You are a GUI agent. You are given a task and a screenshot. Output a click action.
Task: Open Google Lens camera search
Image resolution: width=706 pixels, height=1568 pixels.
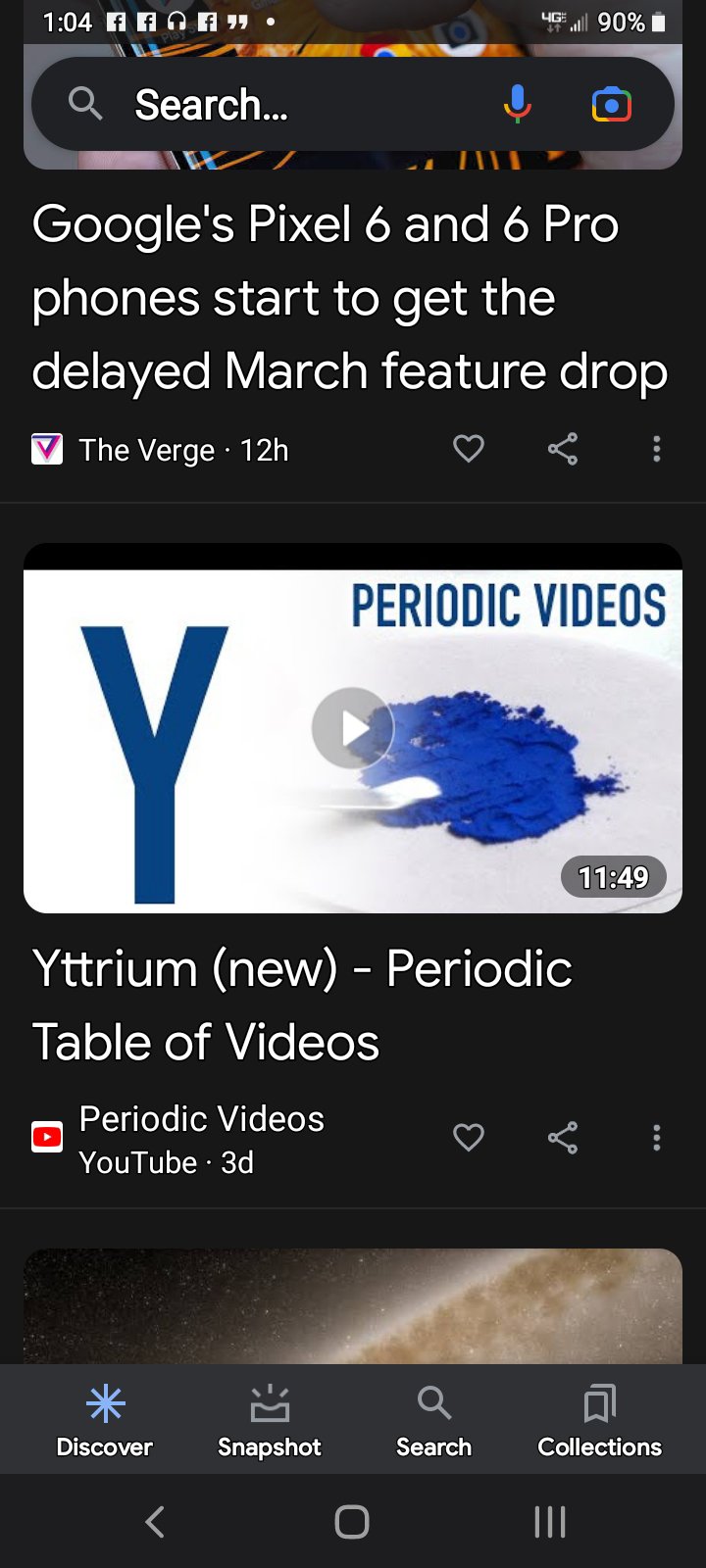[x=611, y=104]
